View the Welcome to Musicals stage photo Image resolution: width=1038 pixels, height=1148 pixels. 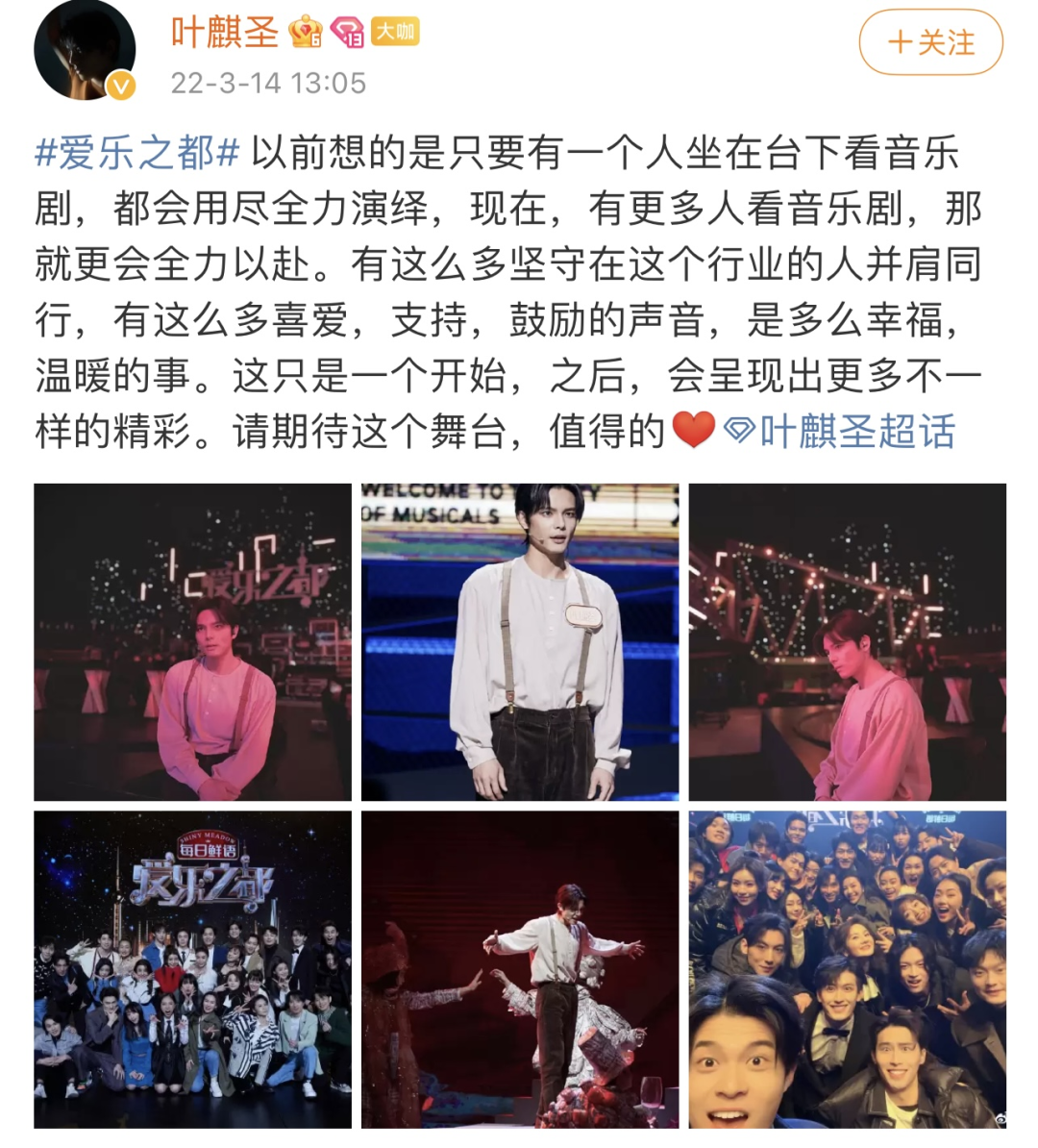520,641
